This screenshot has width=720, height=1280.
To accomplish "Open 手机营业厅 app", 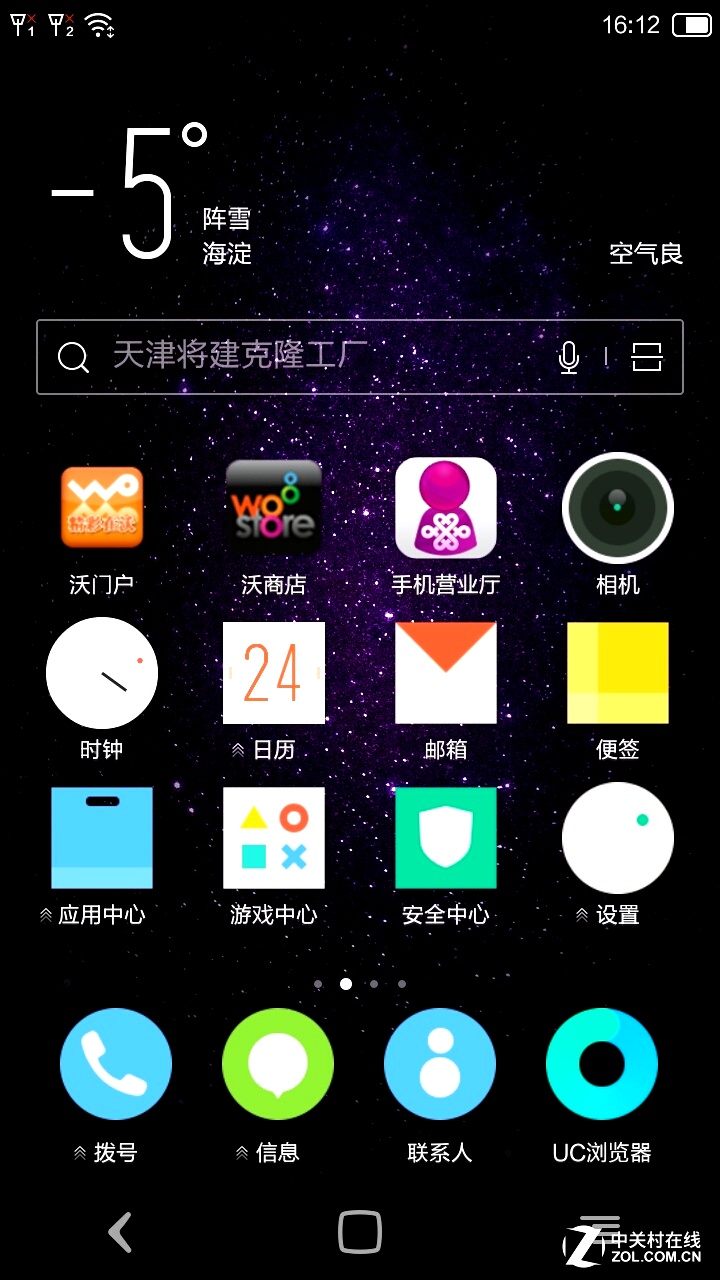I will pyautogui.click(x=446, y=508).
